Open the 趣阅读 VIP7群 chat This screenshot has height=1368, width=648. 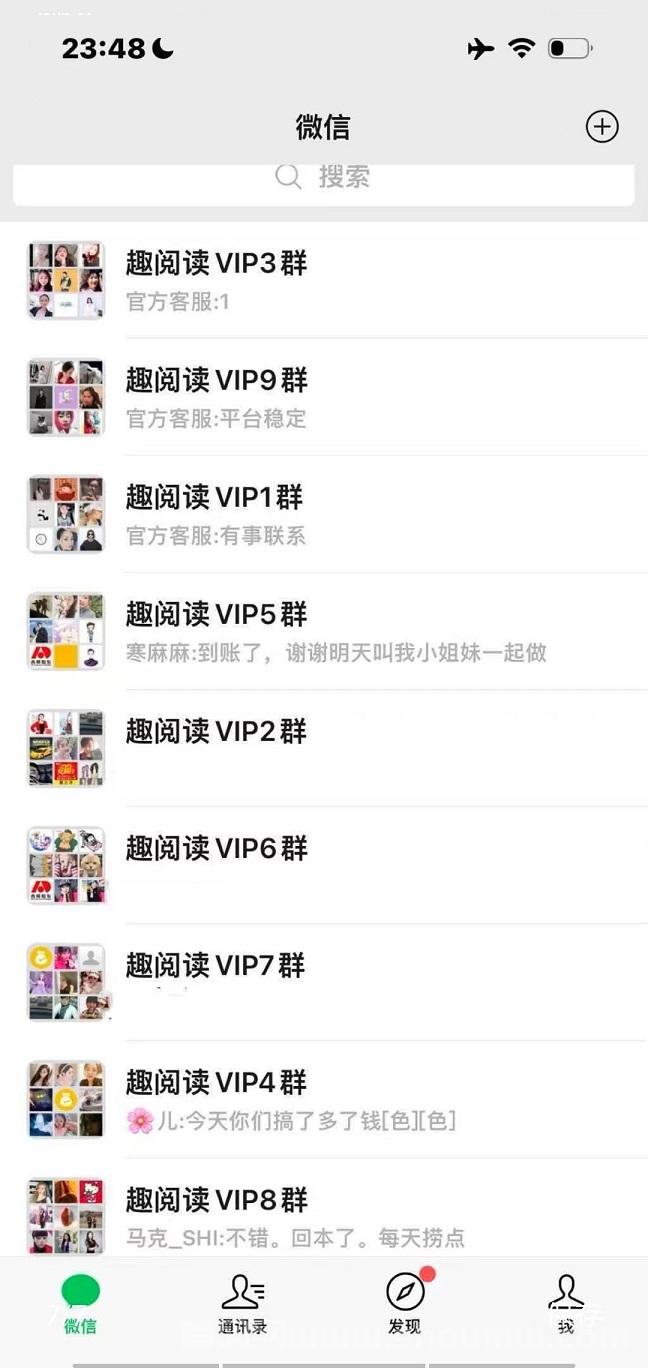(324, 982)
